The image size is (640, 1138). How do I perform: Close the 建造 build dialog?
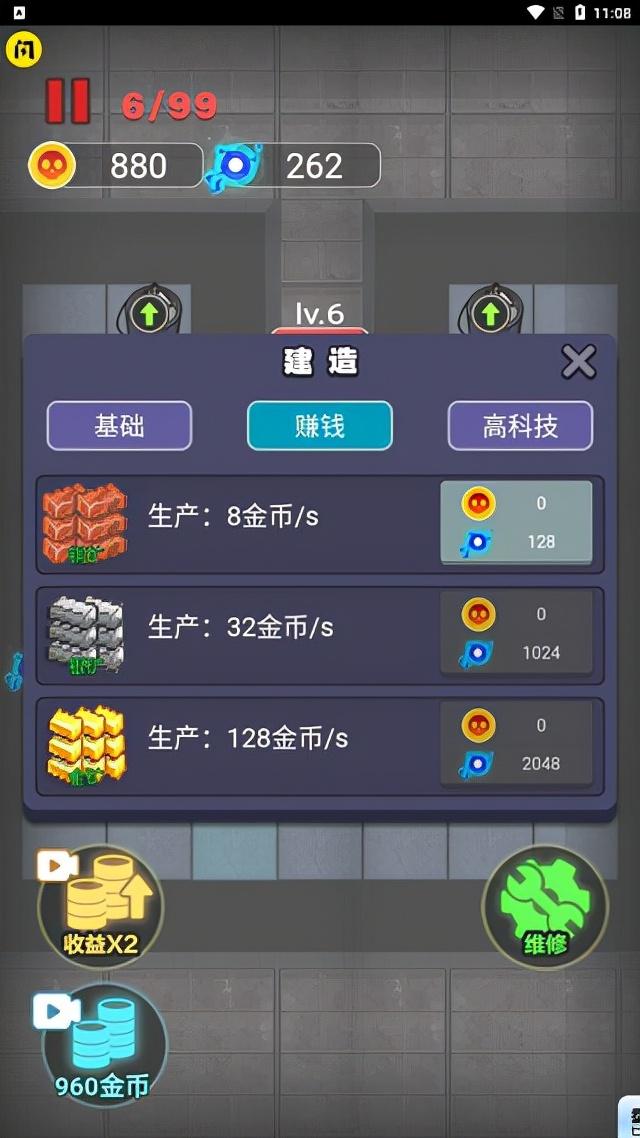click(578, 362)
